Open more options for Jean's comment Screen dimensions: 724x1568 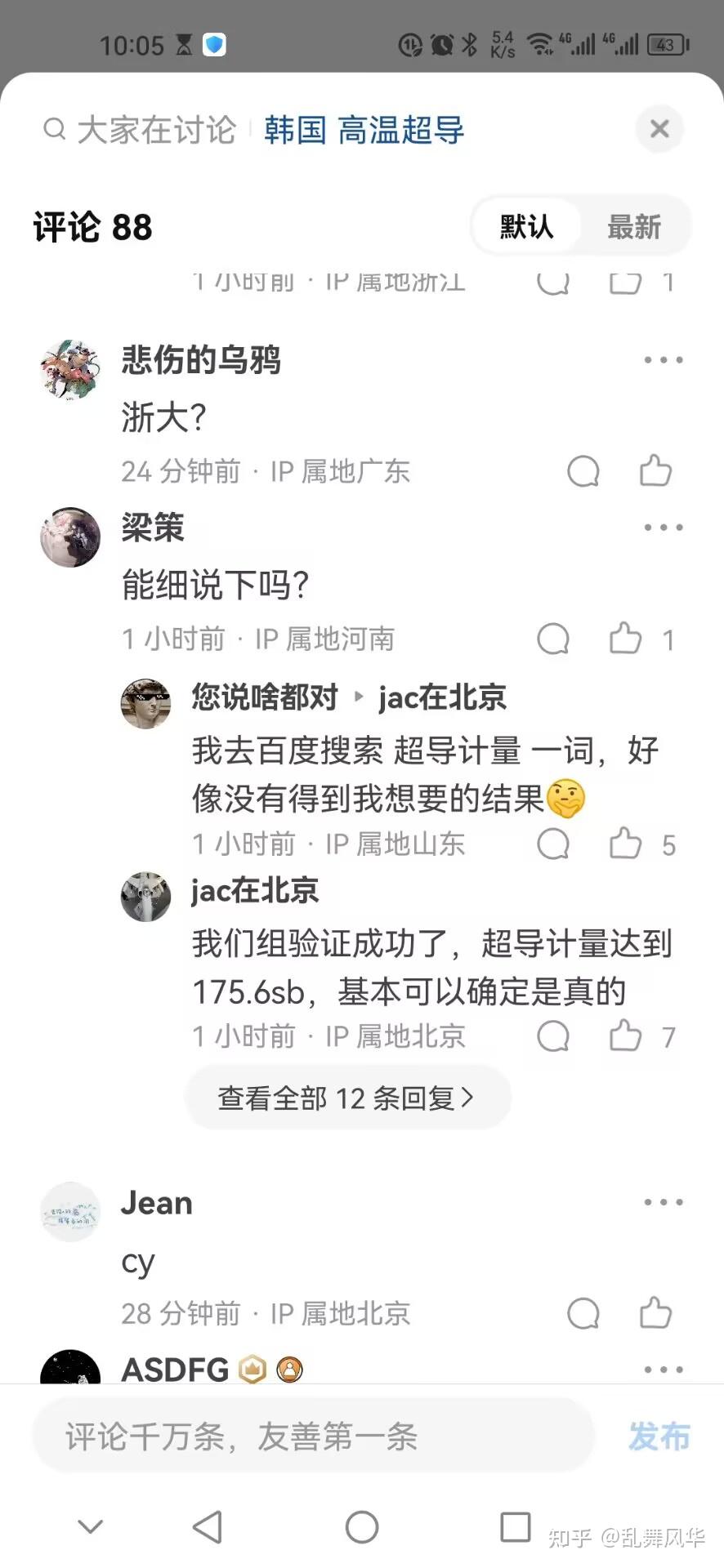click(663, 1202)
